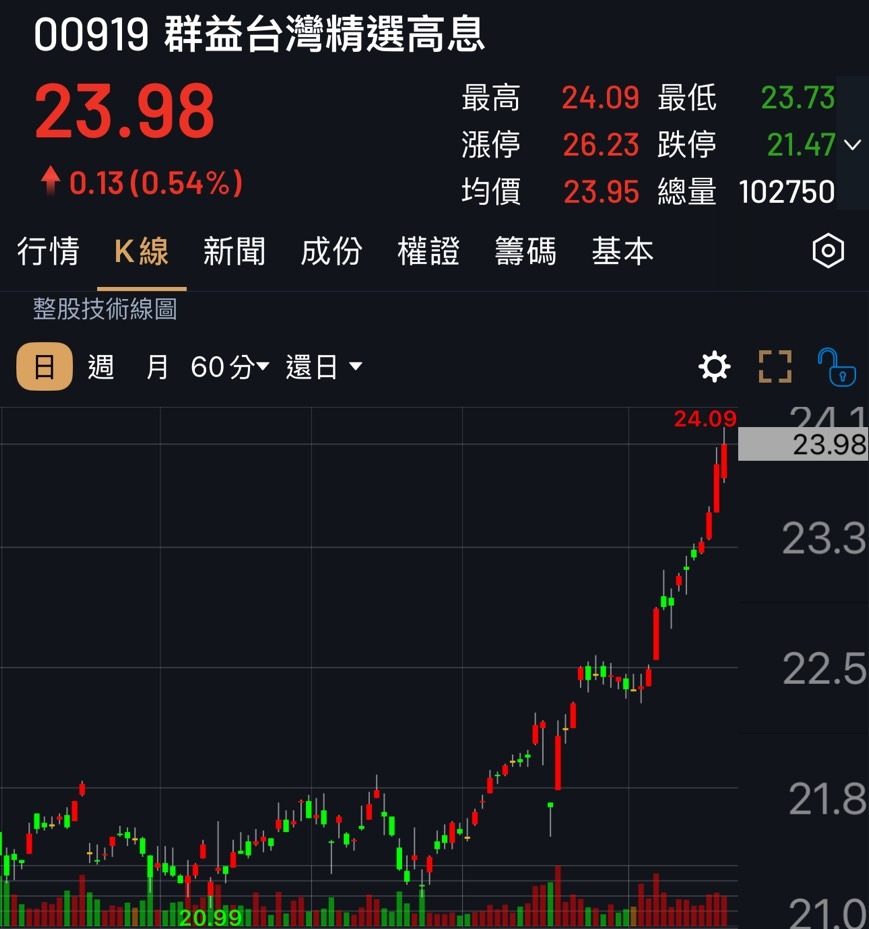This screenshot has width=869, height=929.
Task: Select the K線 tab
Action: coord(141,252)
